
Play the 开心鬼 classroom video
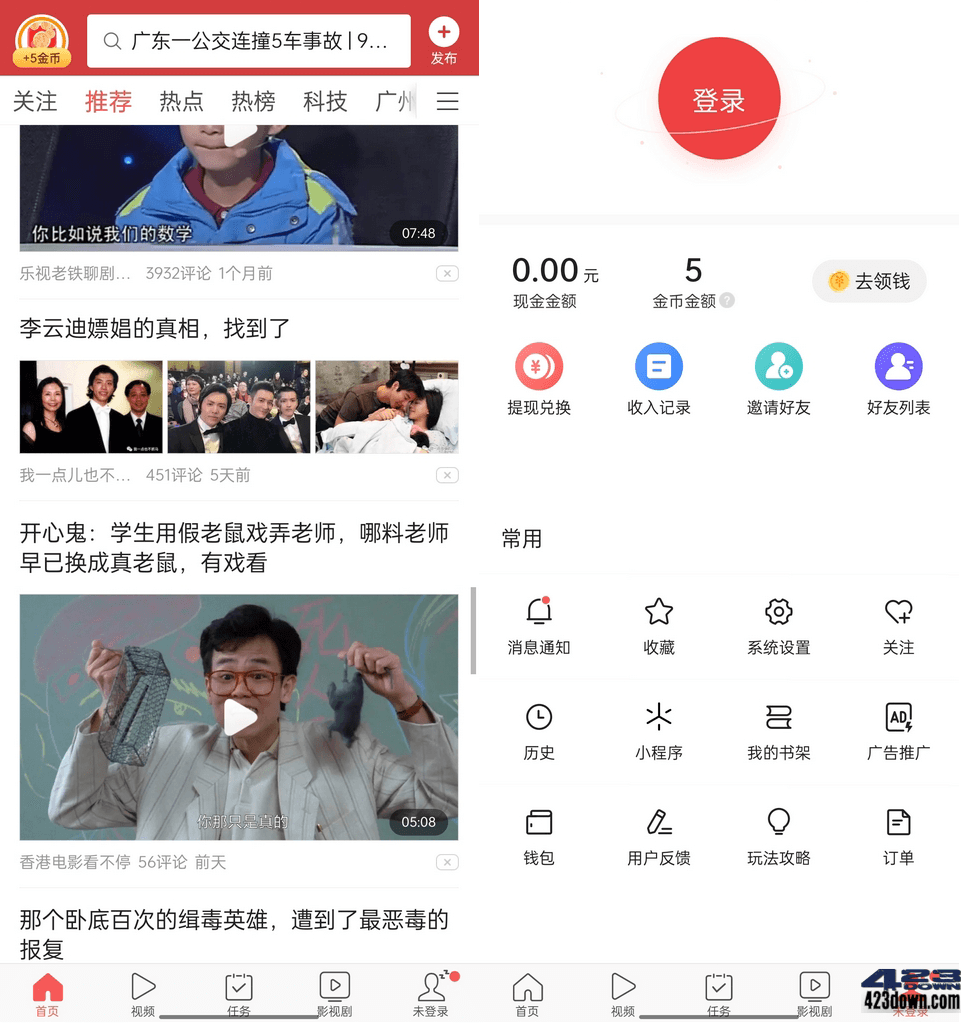point(238,716)
